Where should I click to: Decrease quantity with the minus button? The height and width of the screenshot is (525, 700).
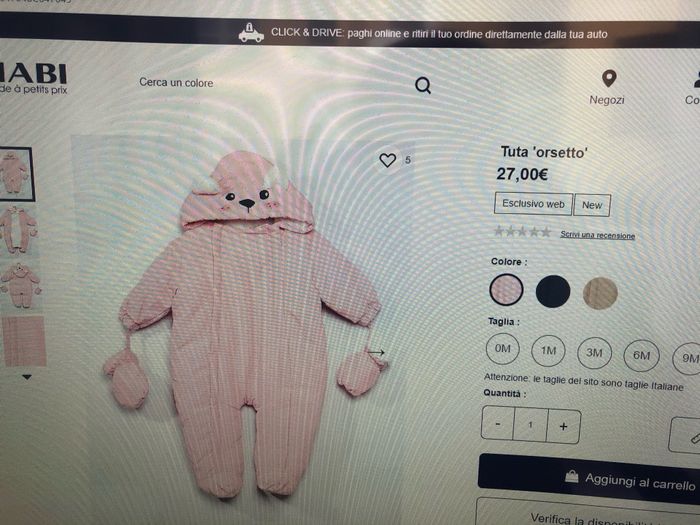click(497, 424)
